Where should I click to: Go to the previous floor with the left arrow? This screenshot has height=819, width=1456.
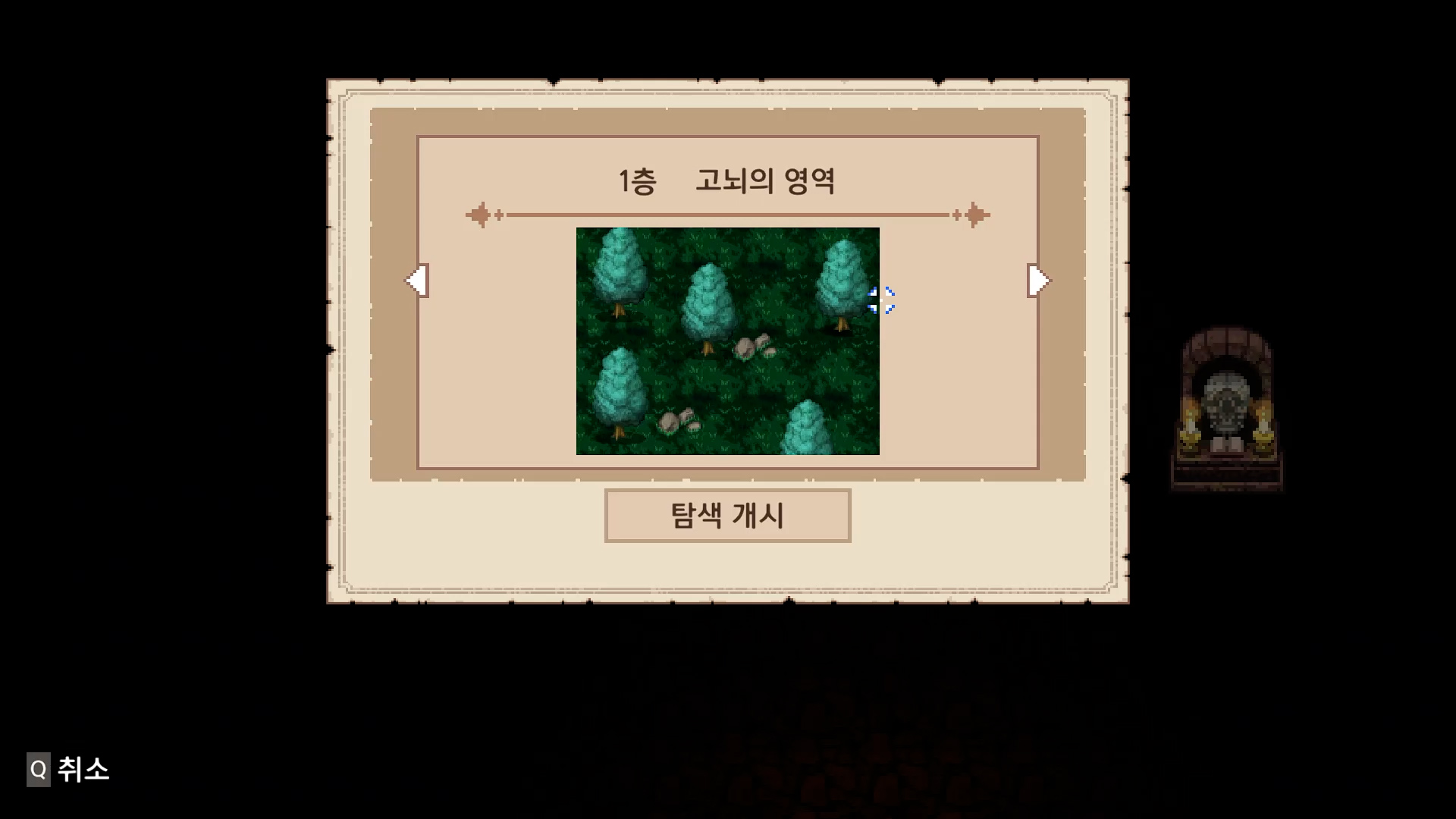[417, 281]
